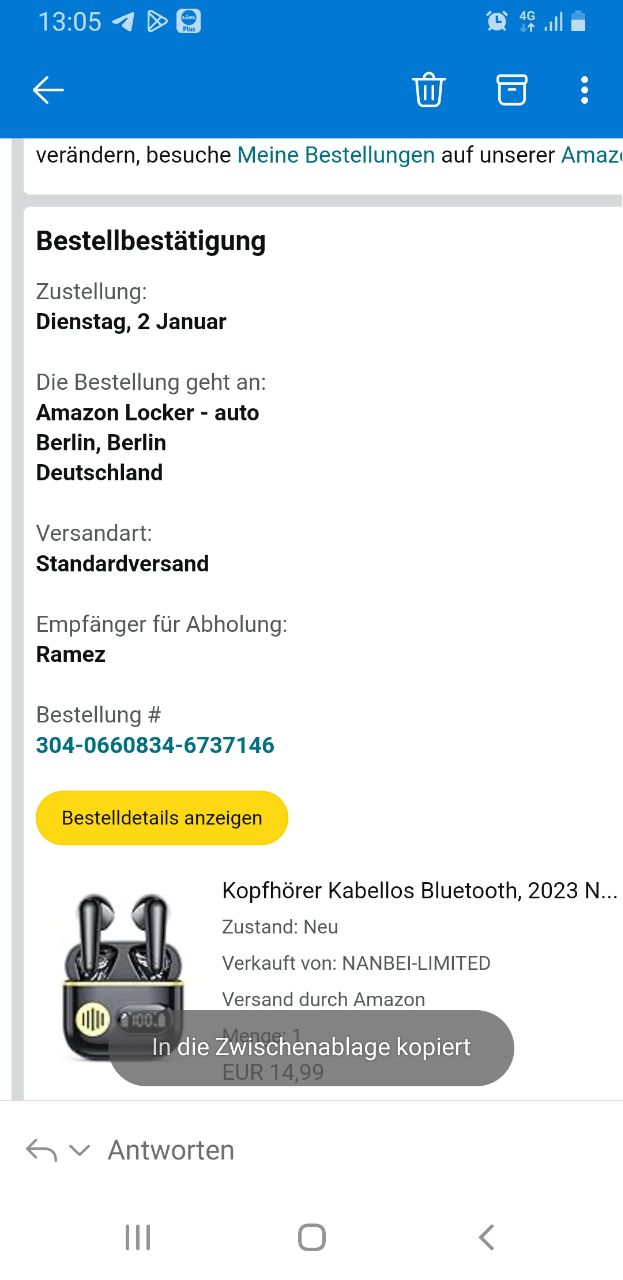623x1280 pixels.
Task: Reply using the Antworten button
Action: pyautogui.click(x=171, y=1150)
